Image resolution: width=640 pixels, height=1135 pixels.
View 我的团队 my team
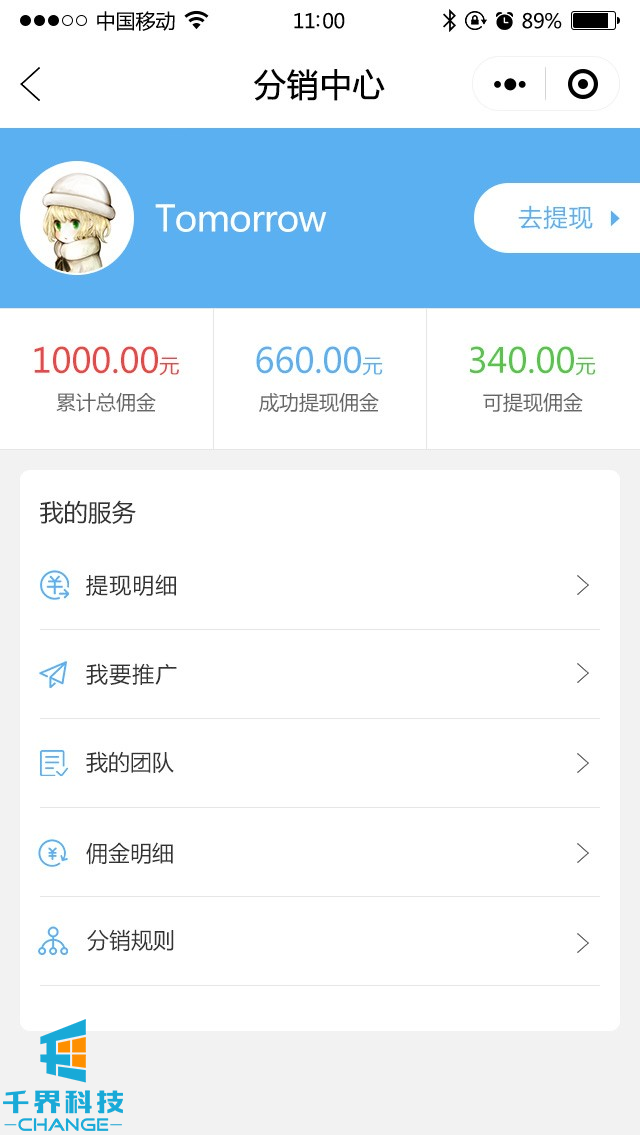click(319, 764)
